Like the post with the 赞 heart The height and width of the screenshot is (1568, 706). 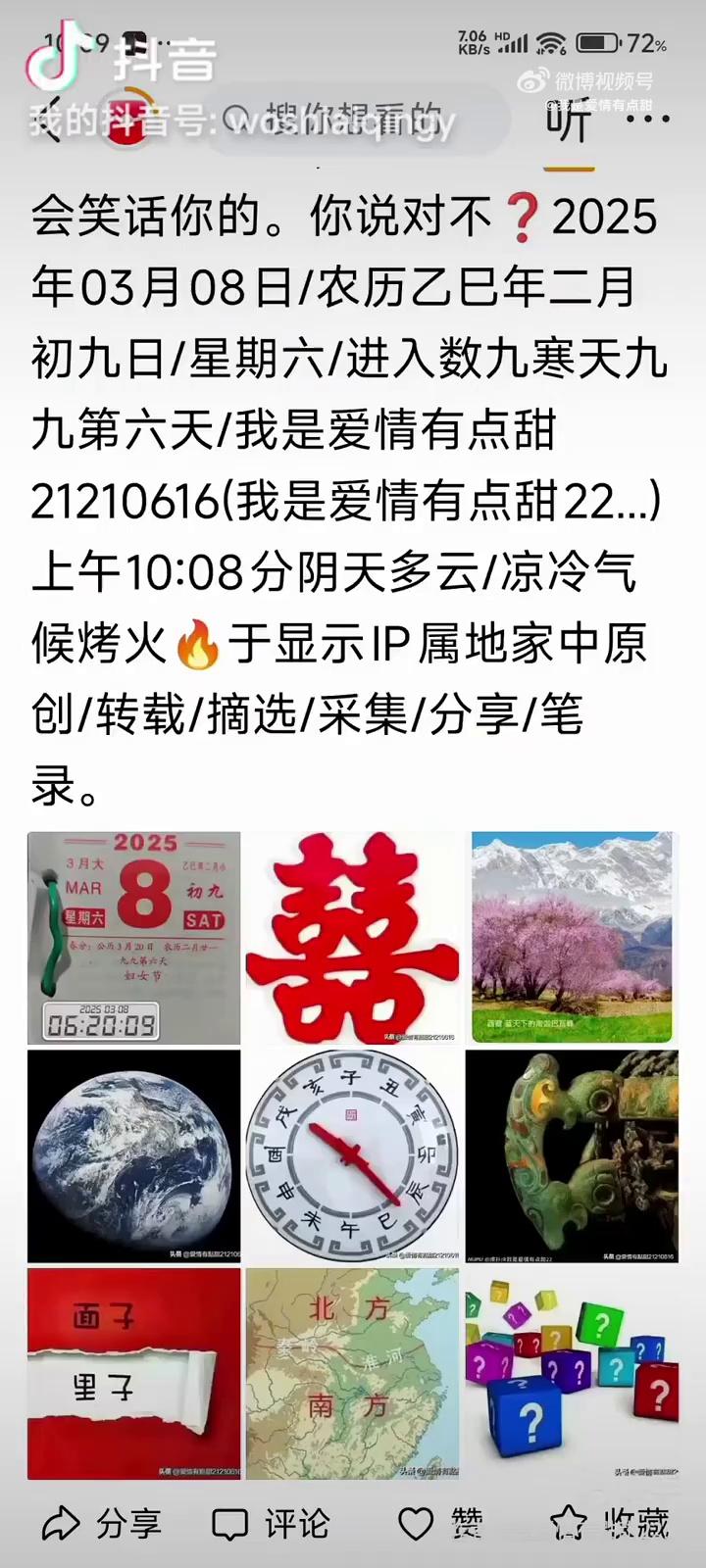(x=441, y=1524)
